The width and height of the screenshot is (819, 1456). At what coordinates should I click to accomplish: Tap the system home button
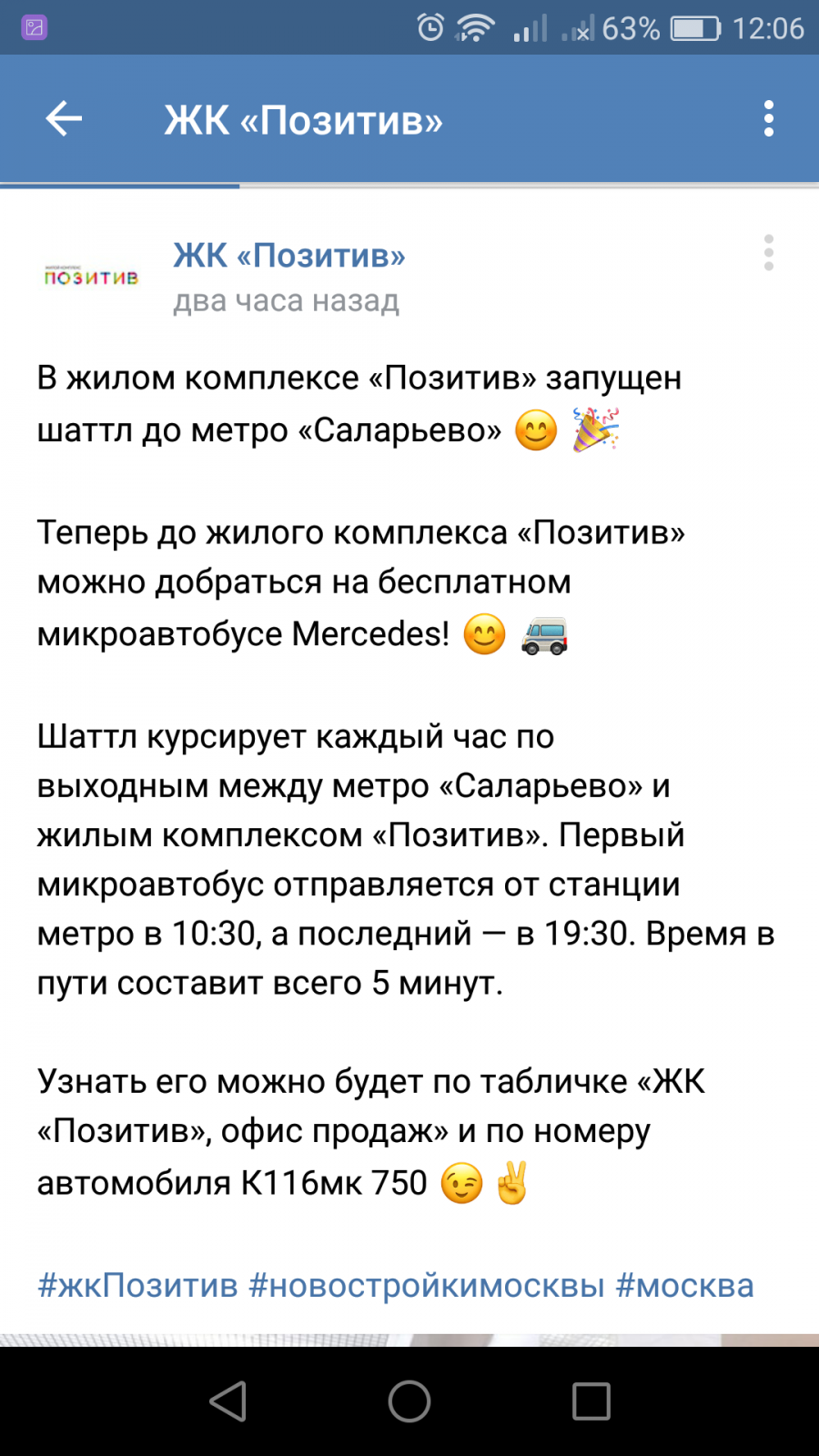coord(409,1401)
